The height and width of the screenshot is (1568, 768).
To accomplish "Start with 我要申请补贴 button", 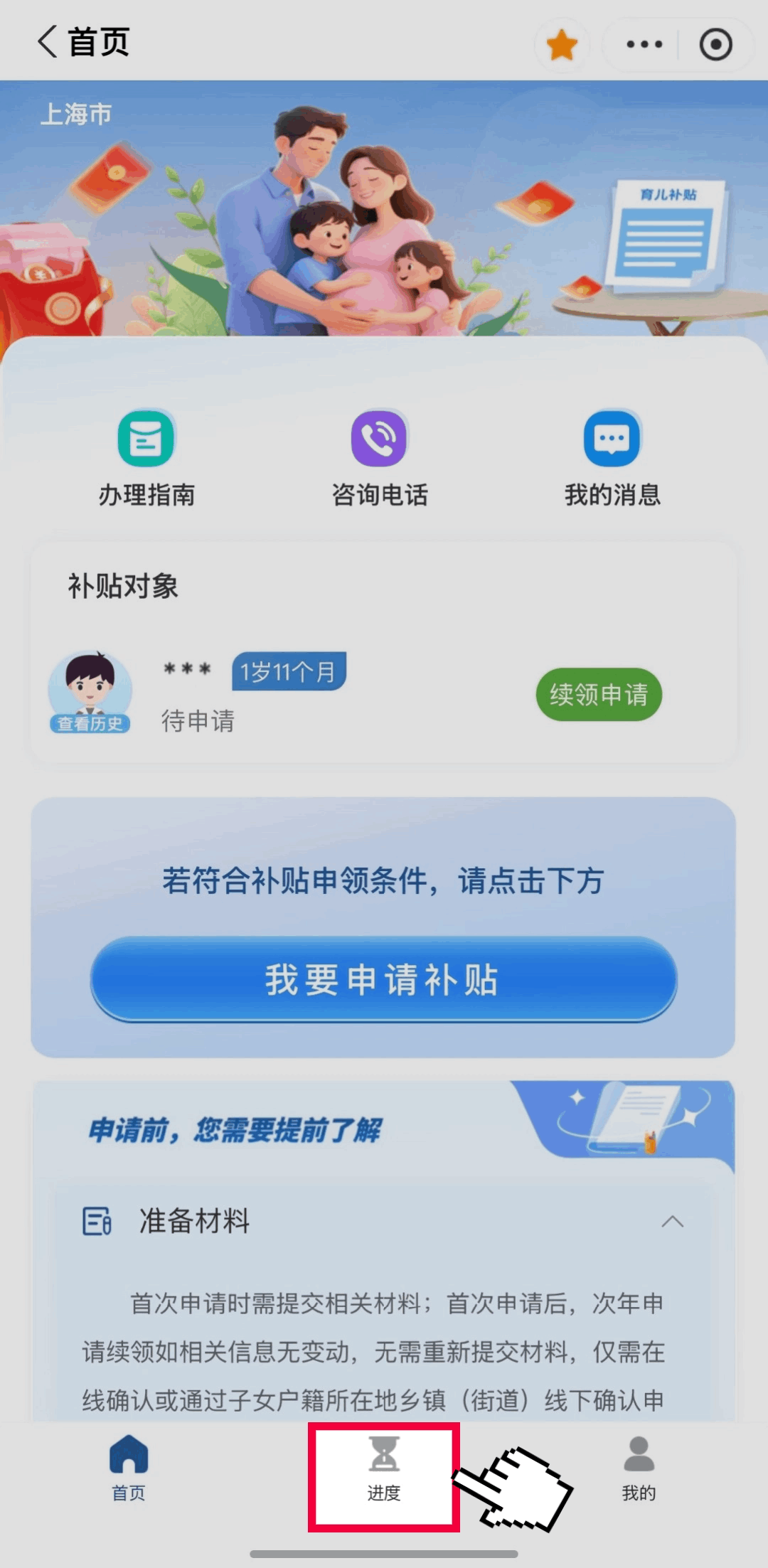I will [383, 980].
